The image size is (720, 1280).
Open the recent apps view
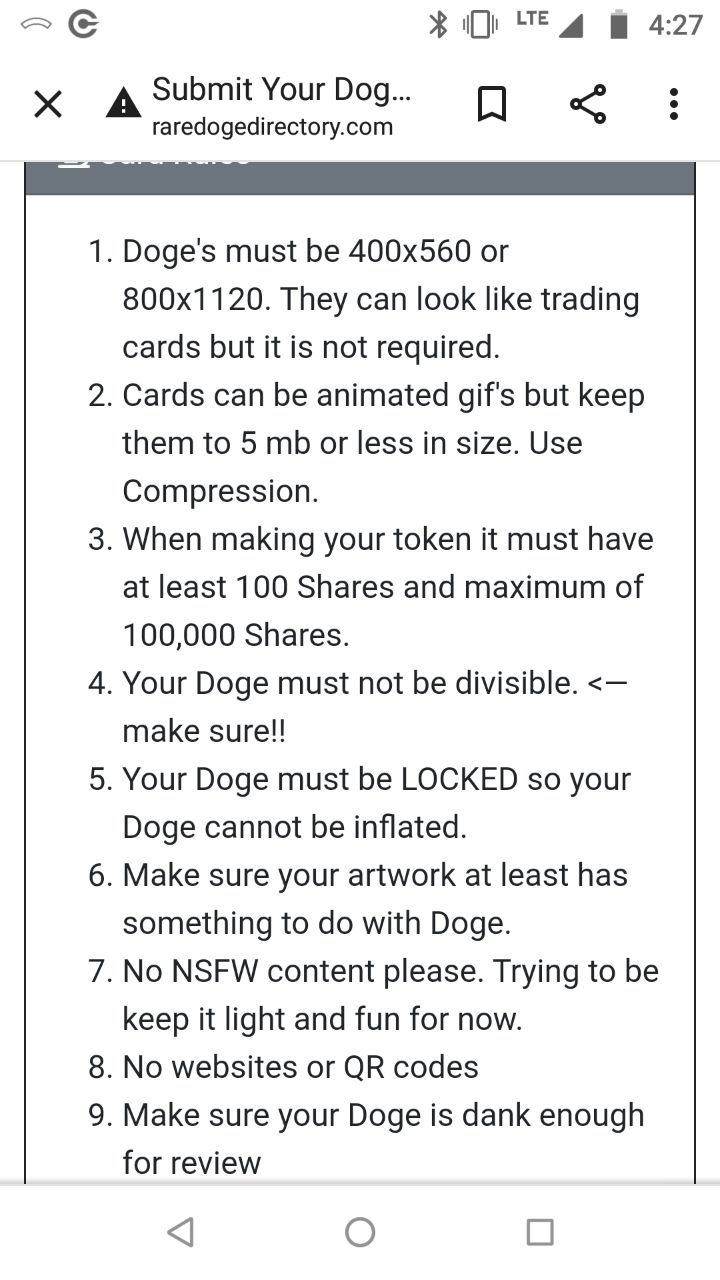[x=540, y=1232]
